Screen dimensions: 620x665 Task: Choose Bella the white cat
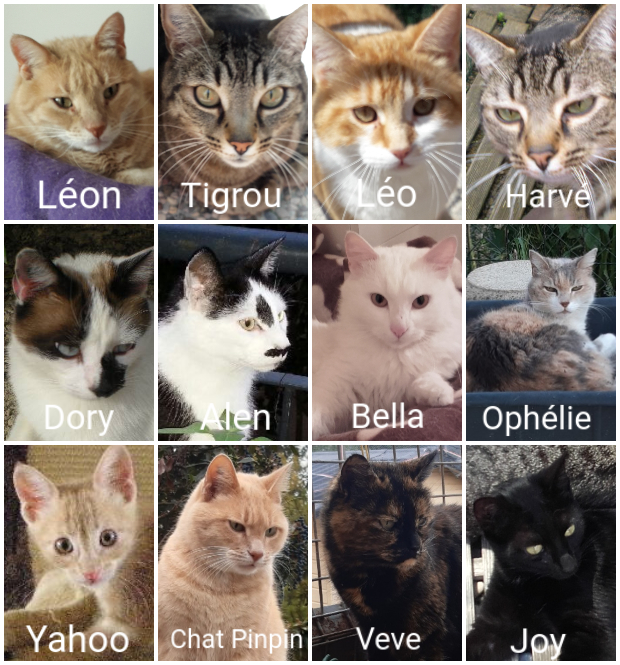(387, 332)
